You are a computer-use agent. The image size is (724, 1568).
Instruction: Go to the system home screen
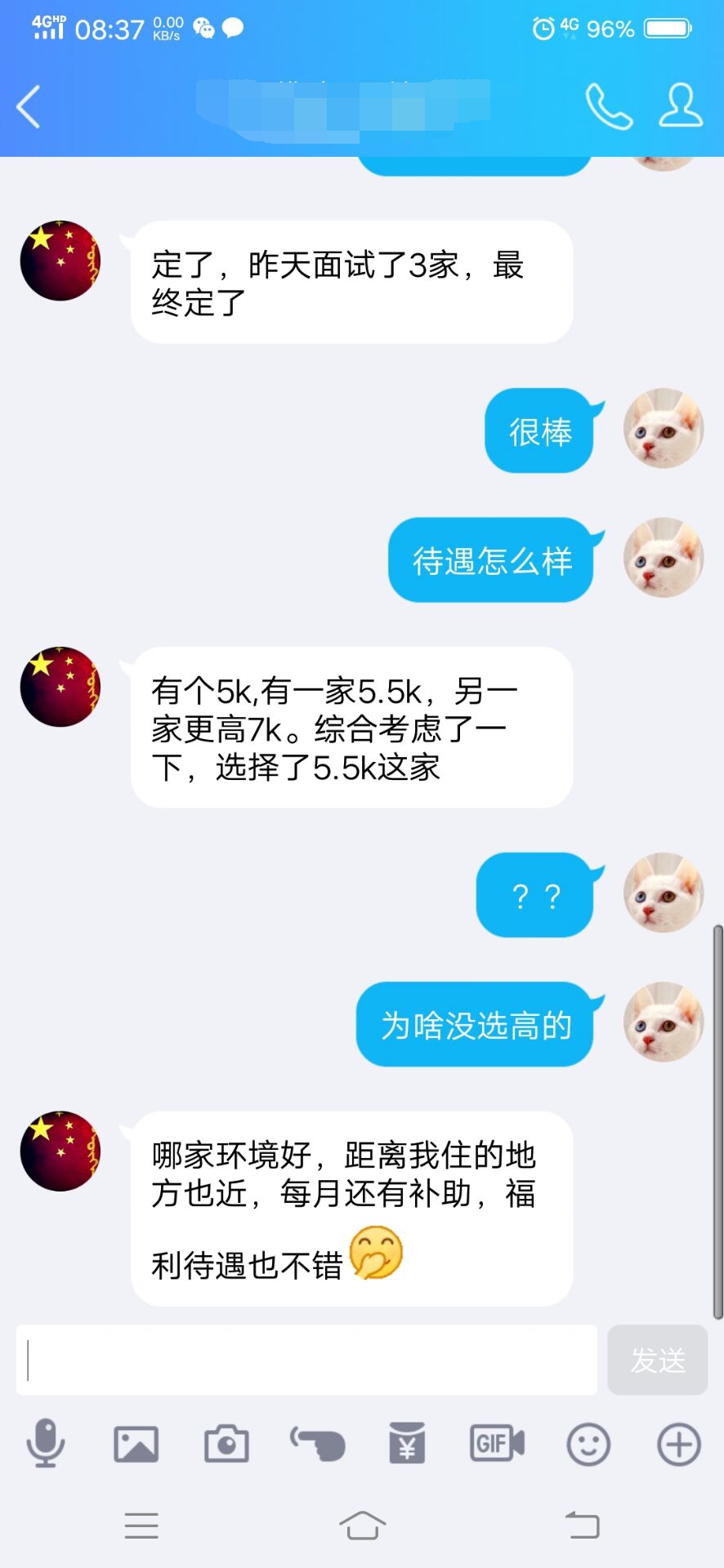click(x=362, y=1526)
